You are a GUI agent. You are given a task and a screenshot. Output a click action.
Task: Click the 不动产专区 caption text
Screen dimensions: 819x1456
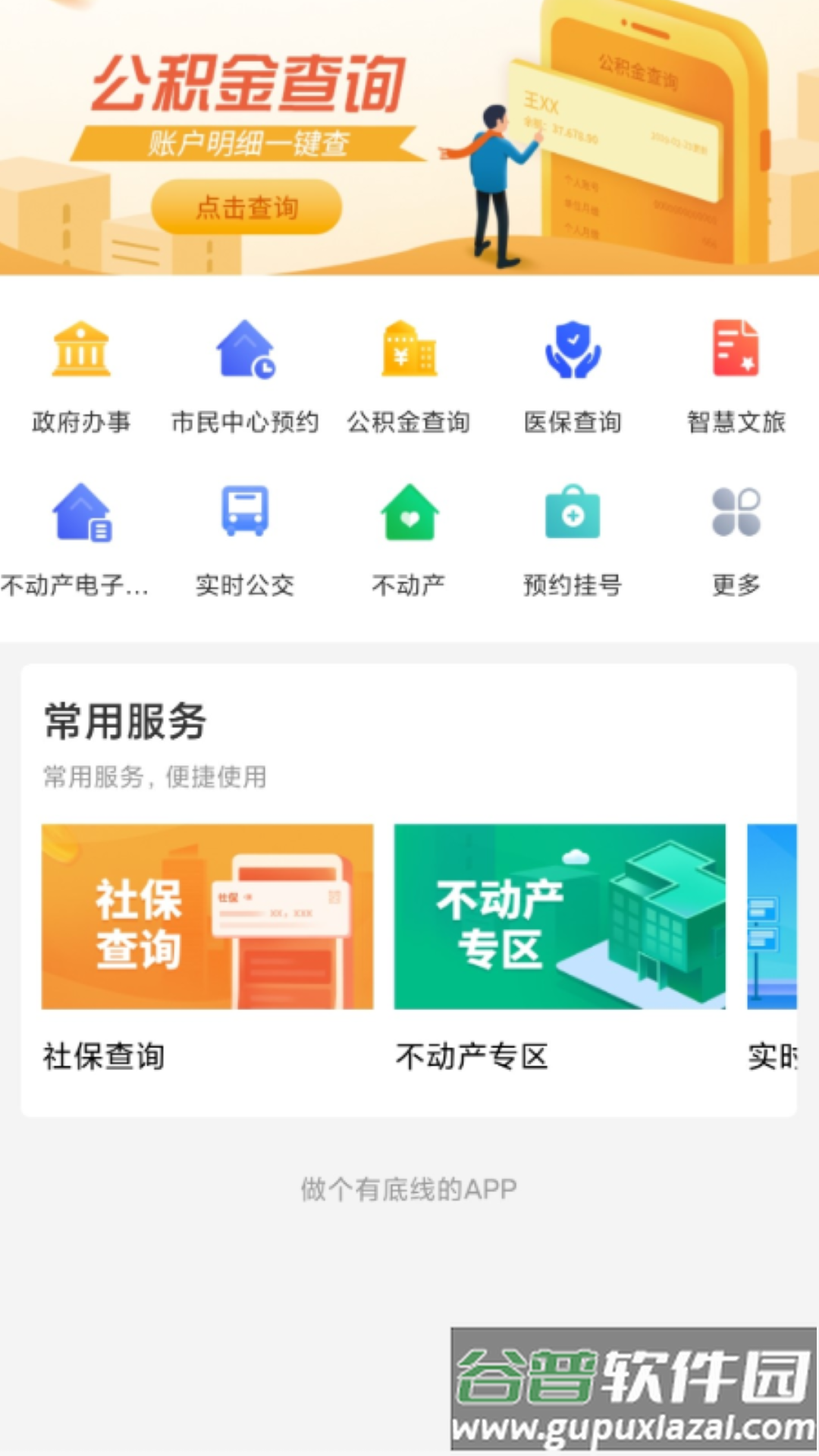click(x=474, y=1054)
